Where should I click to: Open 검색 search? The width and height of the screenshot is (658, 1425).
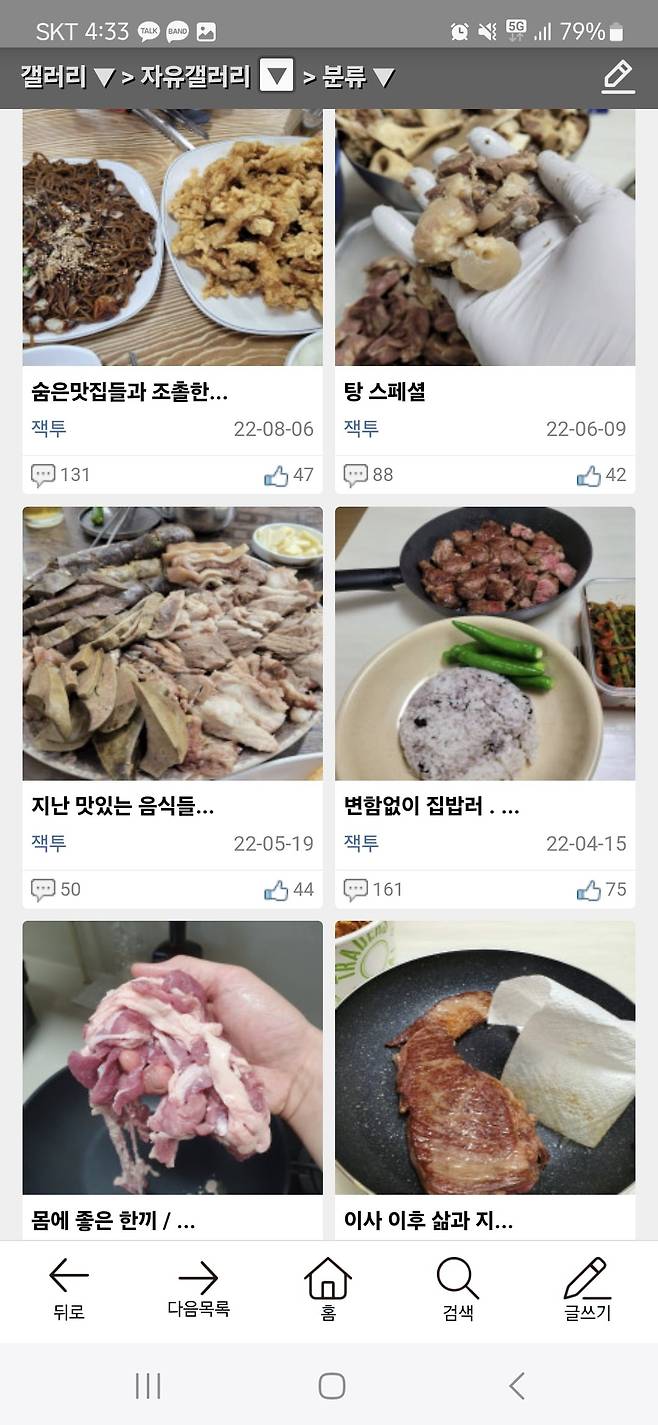point(457,1289)
